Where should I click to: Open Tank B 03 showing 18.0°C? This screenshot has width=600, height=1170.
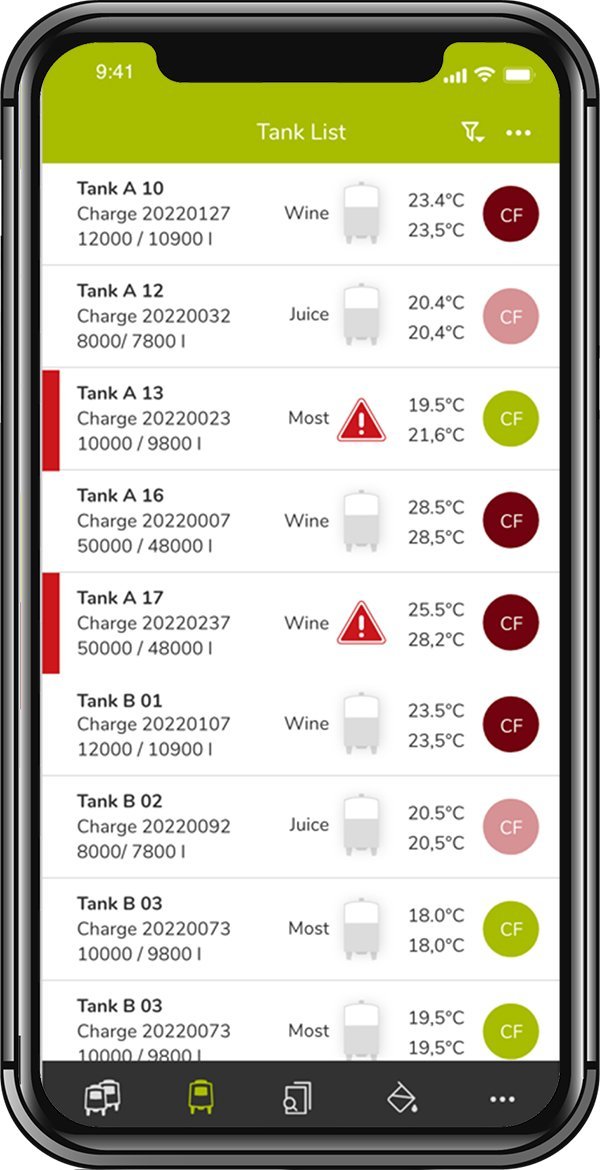(300, 929)
